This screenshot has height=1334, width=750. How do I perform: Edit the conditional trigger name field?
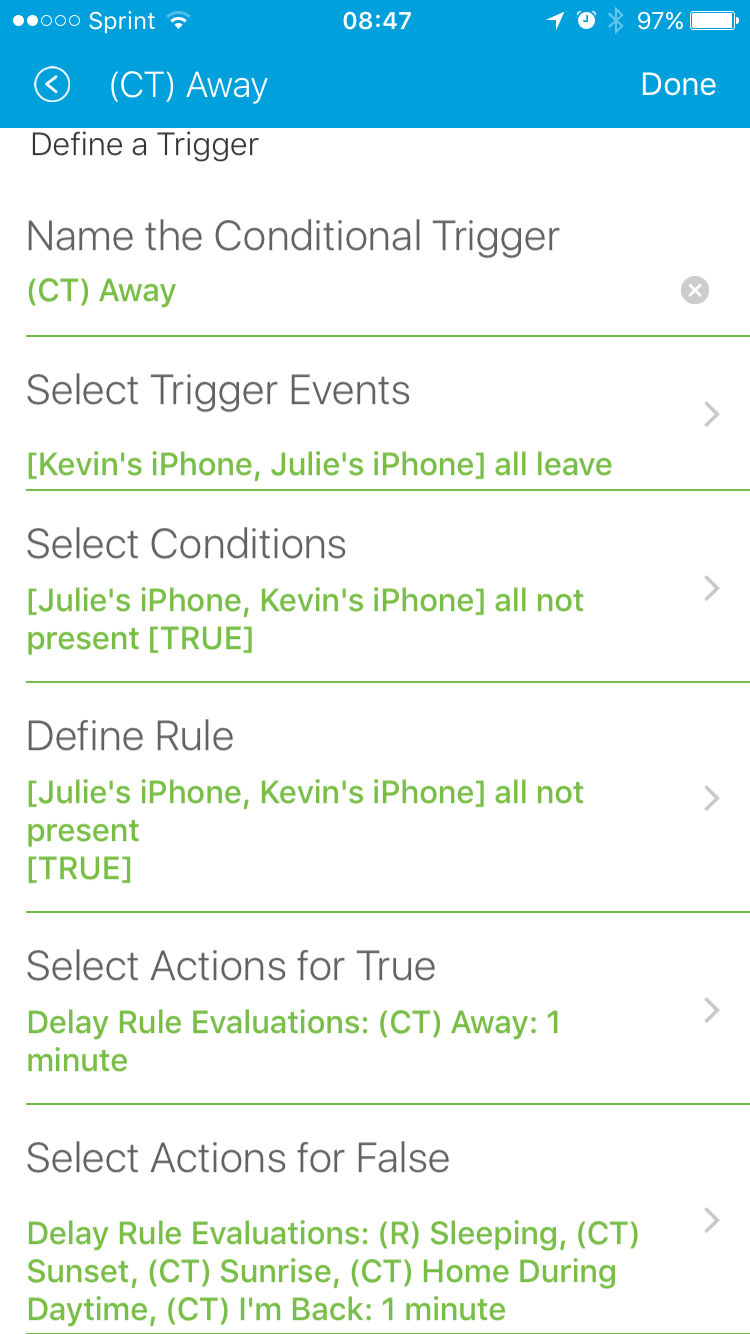[x=340, y=291]
